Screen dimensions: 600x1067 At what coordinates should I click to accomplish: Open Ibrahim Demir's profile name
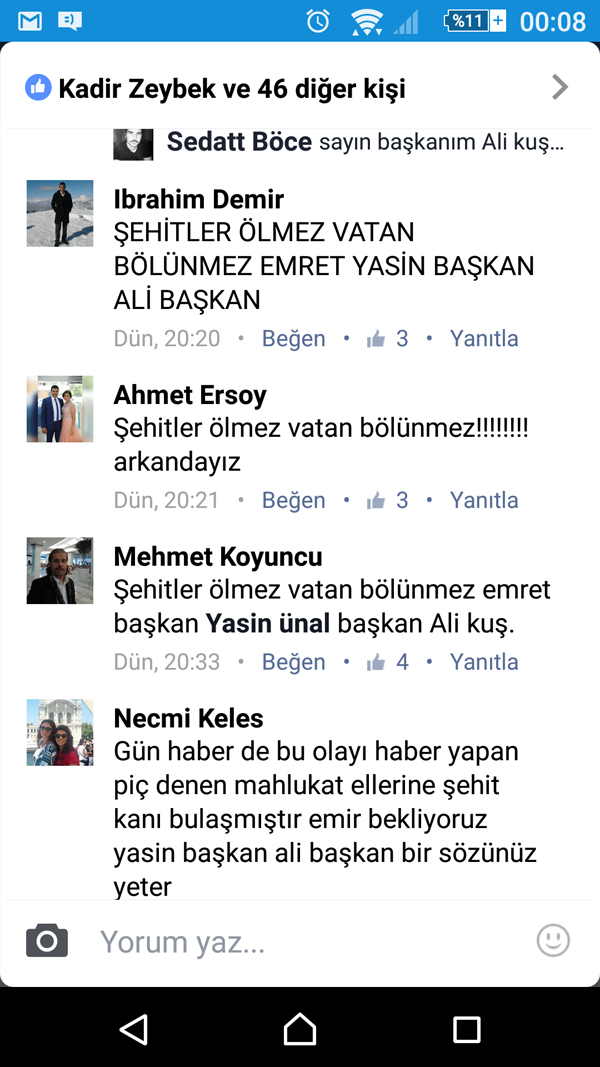tap(198, 199)
